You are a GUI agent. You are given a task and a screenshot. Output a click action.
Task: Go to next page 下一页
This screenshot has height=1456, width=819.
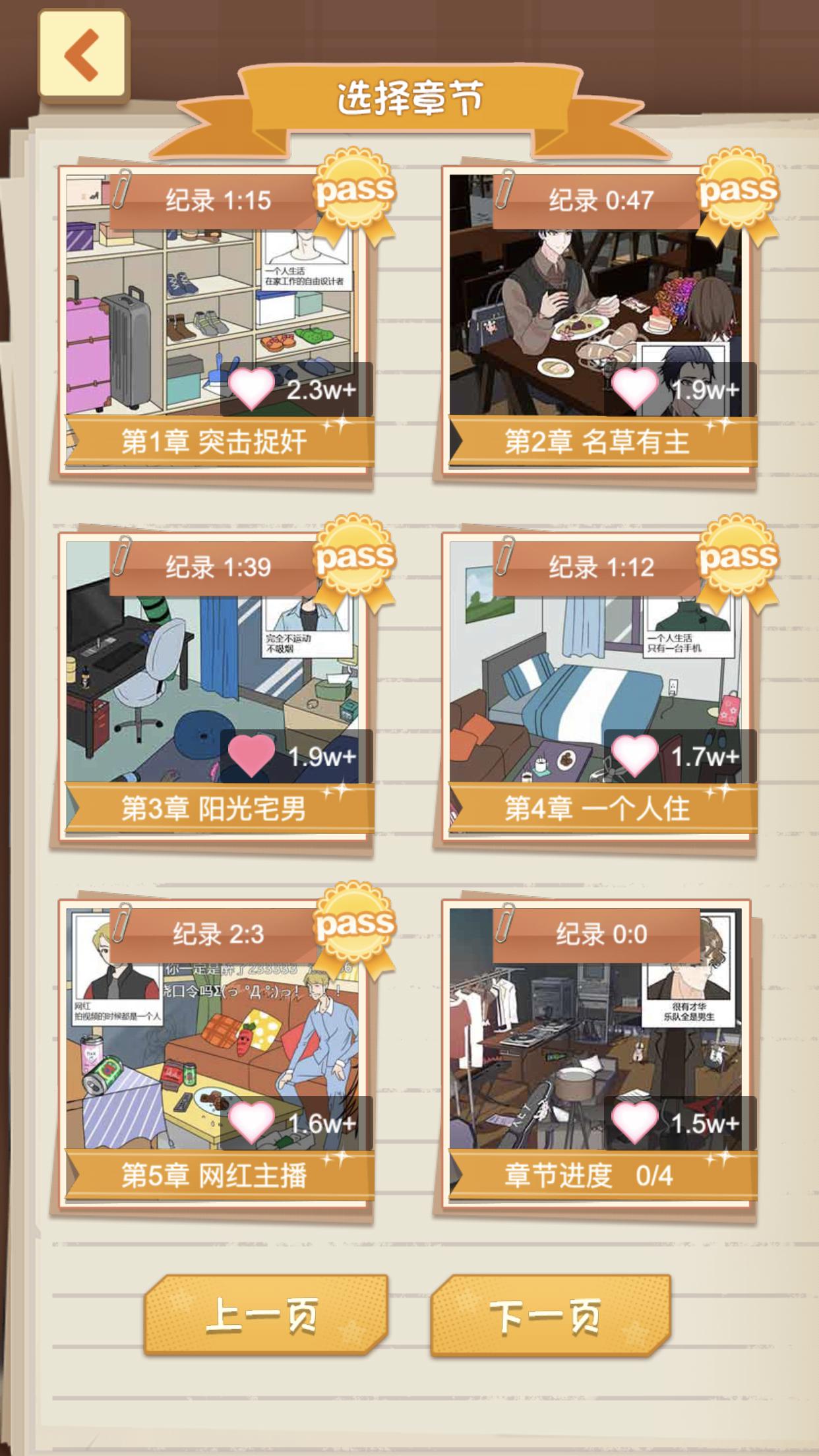click(550, 1314)
